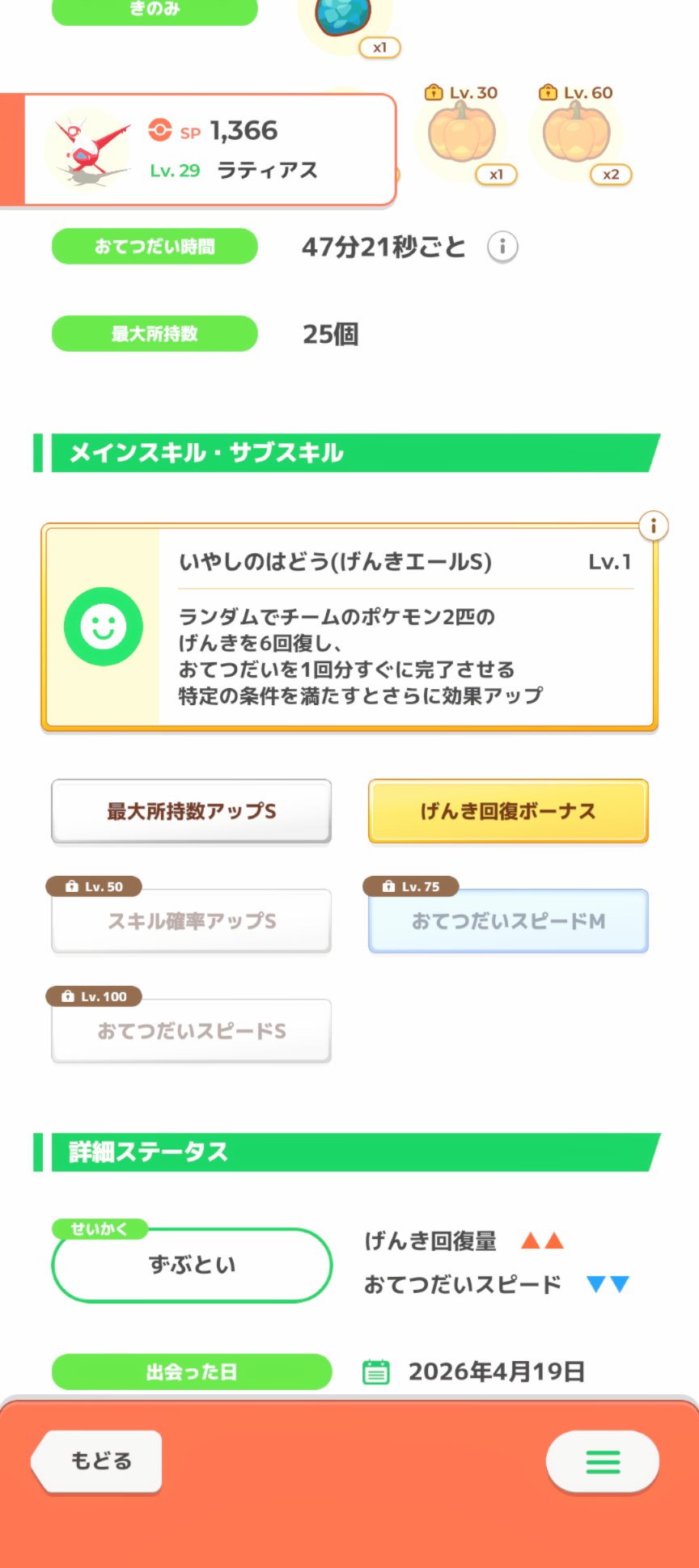
Task: Select the locked おてつだいスピードS skill
Action: pyautogui.click(x=192, y=1031)
